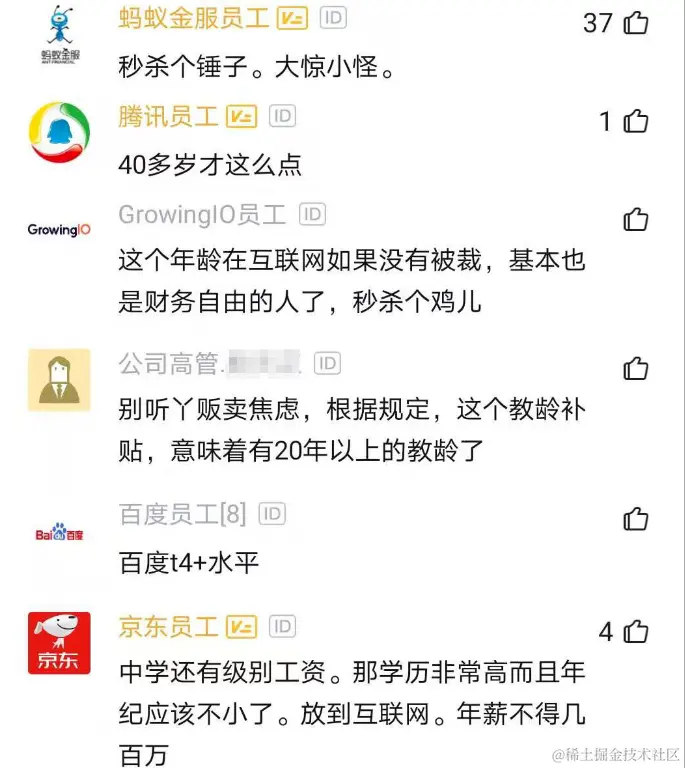The image size is (685, 768).
Task: Like the 腾讯员工 comment about 40多岁
Action: (636, 121)
